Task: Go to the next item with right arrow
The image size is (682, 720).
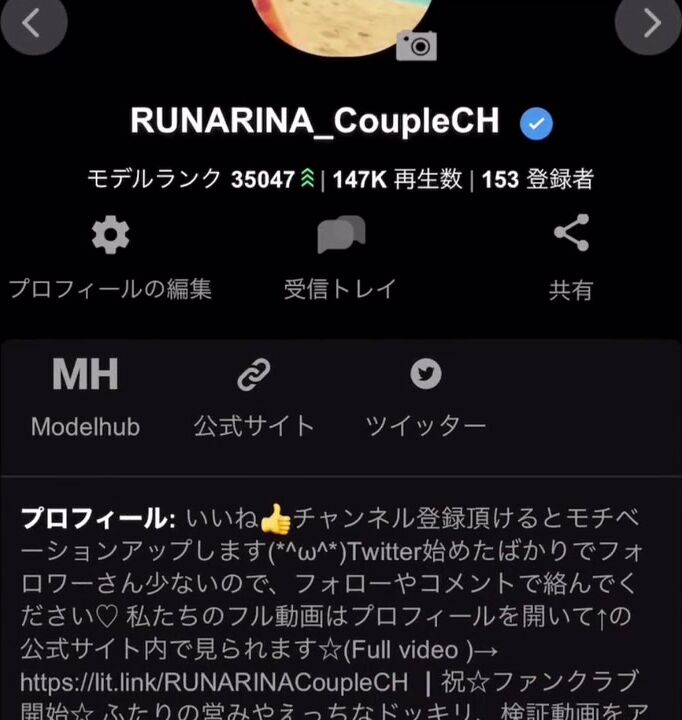Action: click(x=648, y=22)
